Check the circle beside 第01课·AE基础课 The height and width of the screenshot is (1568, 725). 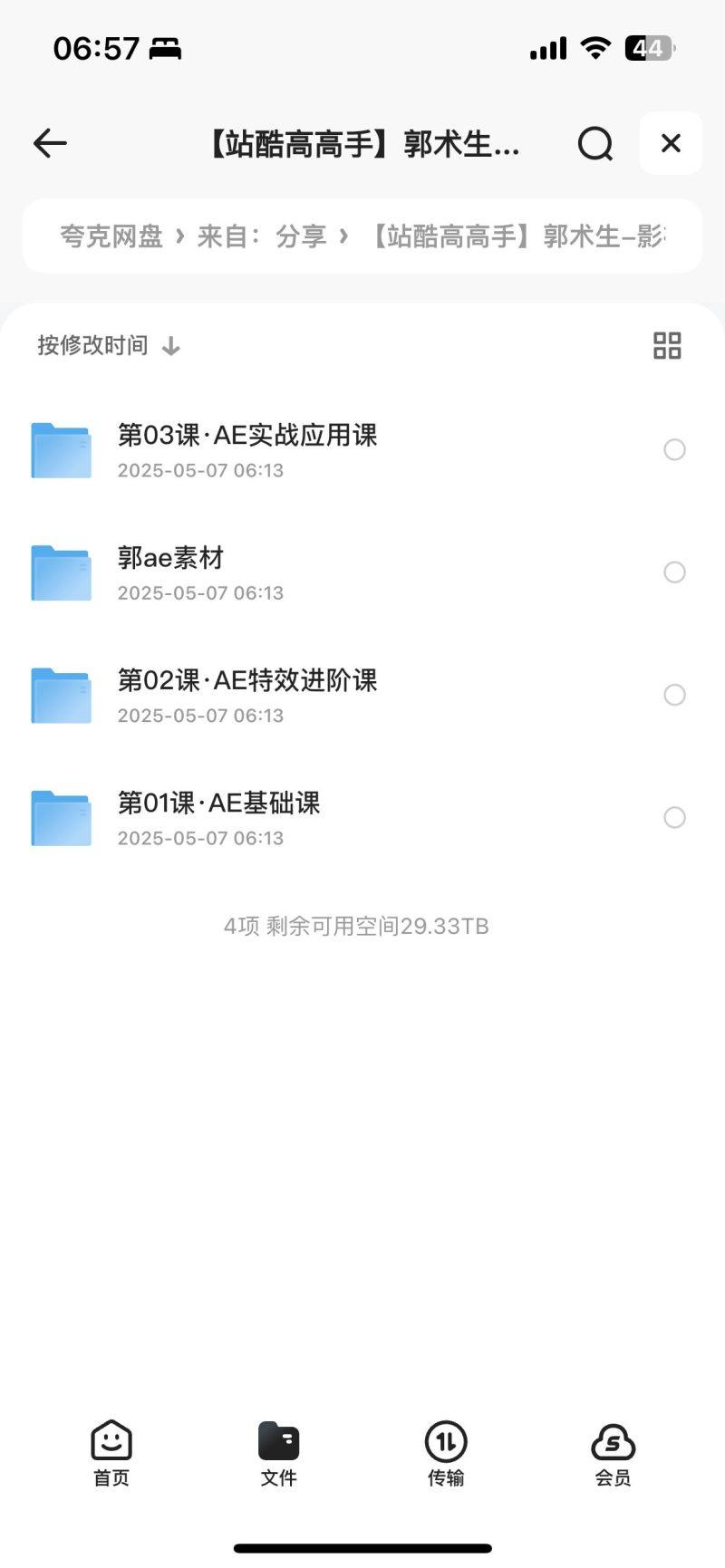tap(674, 817)
